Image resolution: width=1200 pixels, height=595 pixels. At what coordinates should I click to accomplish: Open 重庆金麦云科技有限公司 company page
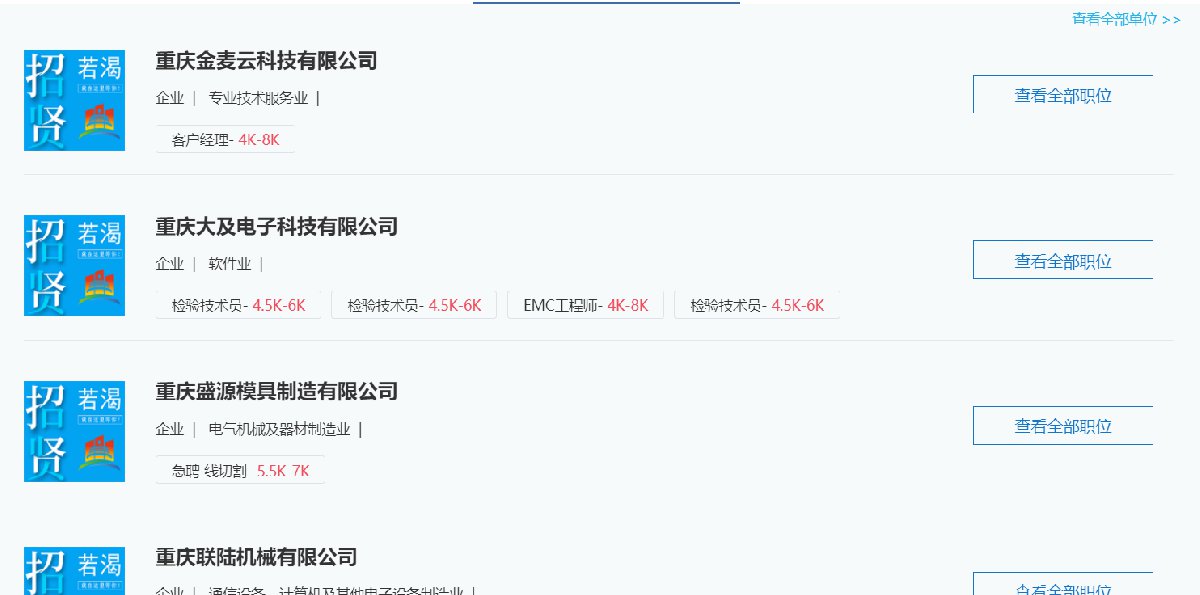(266, 61)
